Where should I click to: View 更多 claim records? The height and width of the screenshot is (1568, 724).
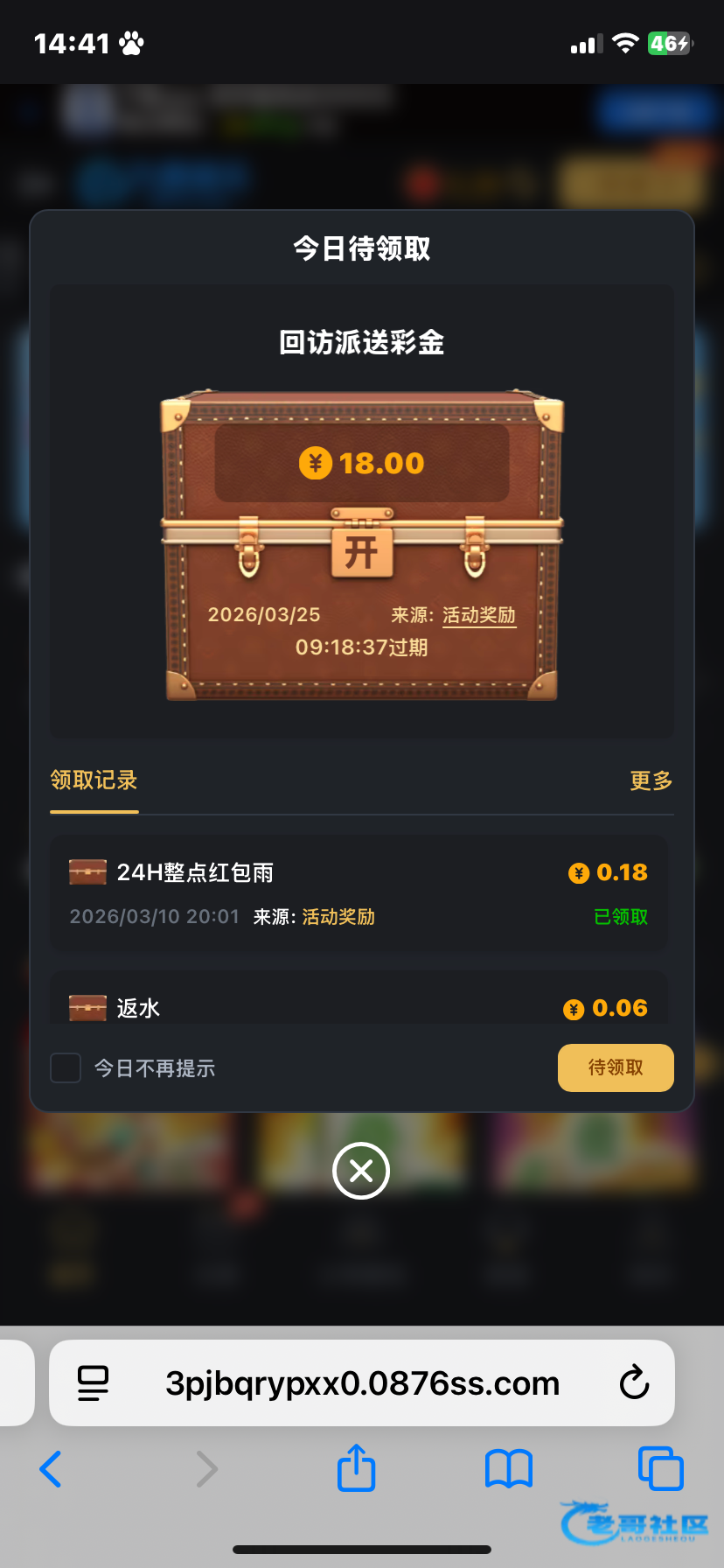[651, 780]
